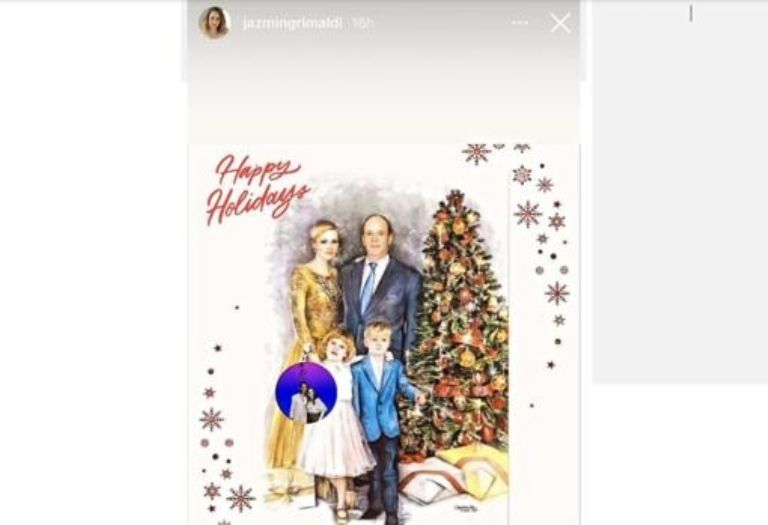Open the story's more options menu
This screenshot has width=768, height=525.
(x=520, y=23)
